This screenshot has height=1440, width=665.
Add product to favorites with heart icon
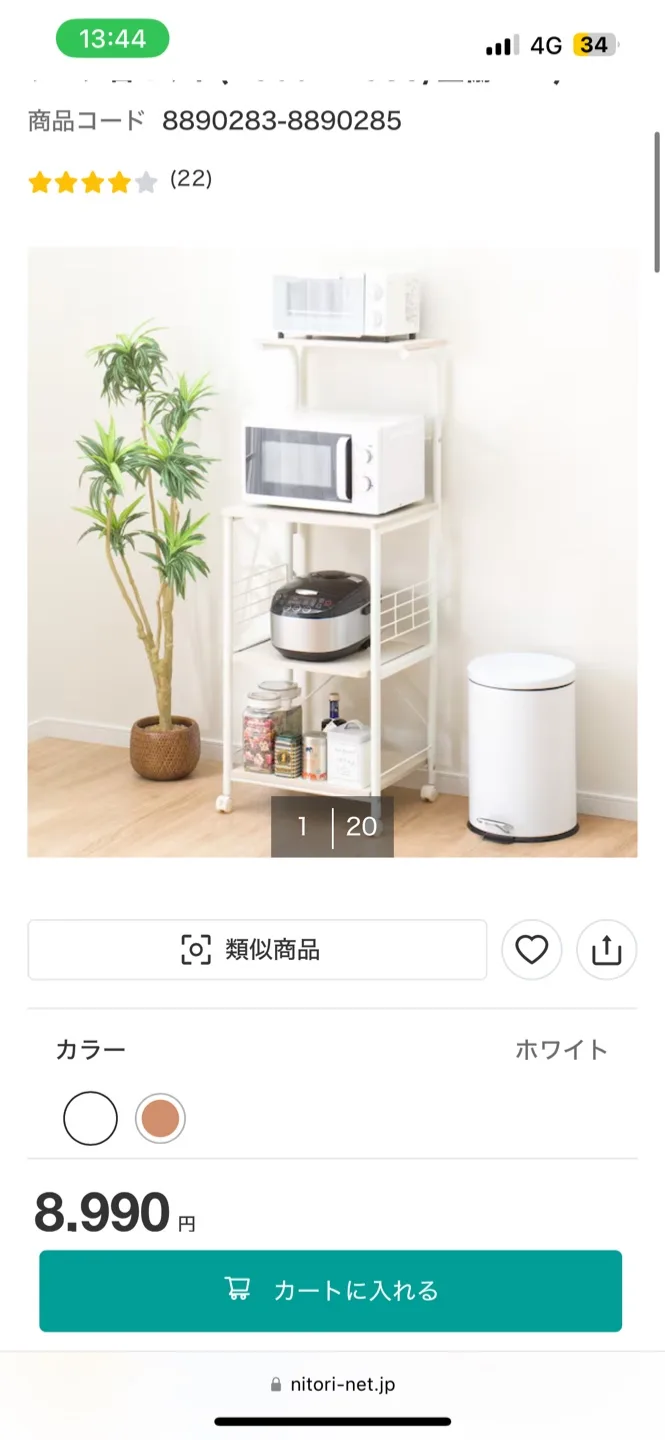click(531, 949)
